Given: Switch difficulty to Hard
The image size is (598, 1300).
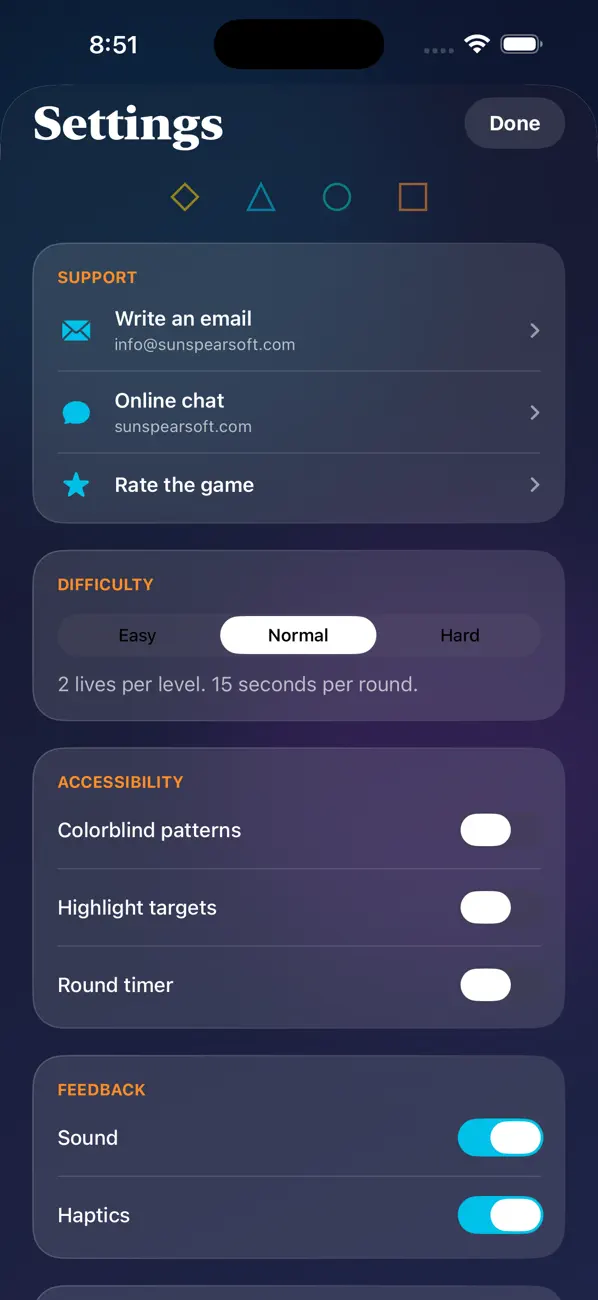Looking at the screenshot, I should click(460, 635).
